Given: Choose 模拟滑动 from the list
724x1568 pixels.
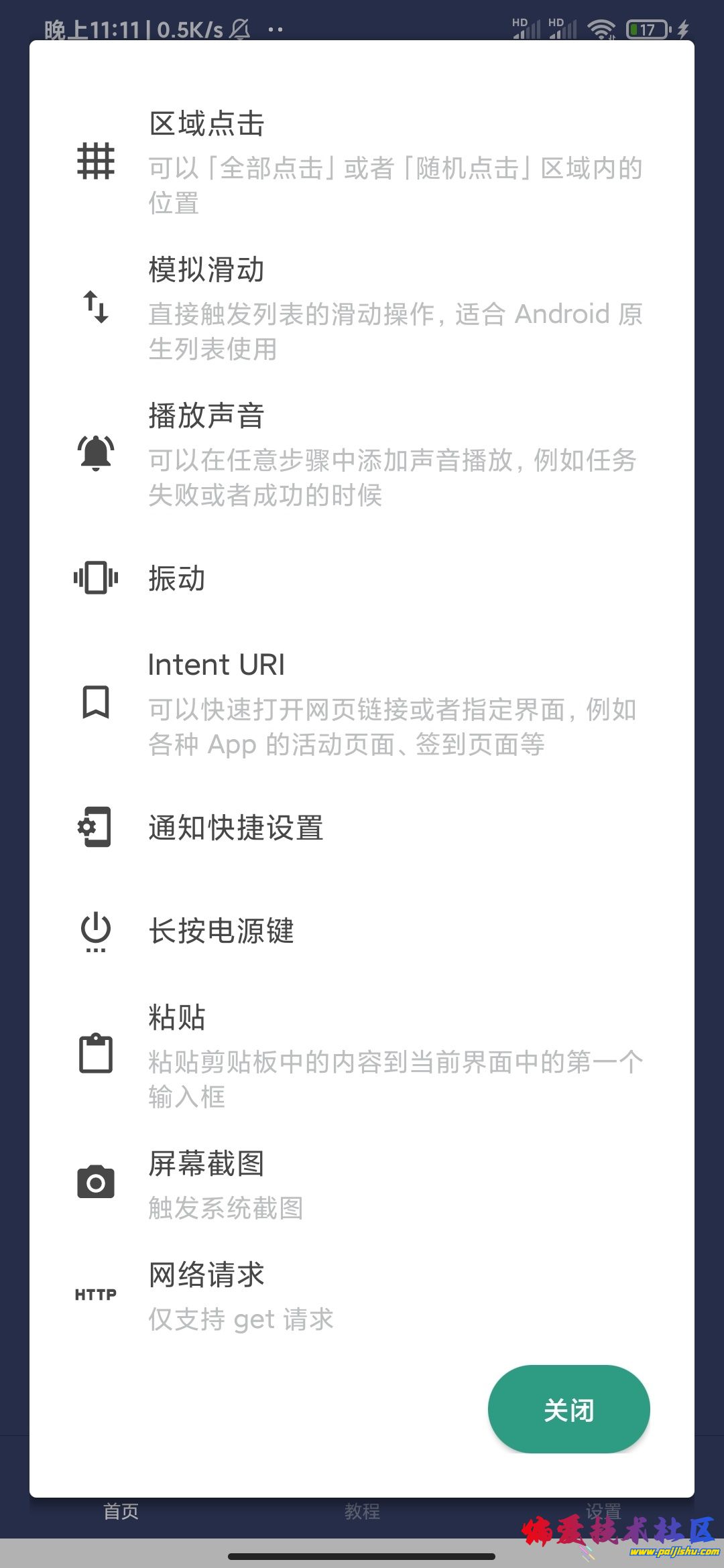Looking at the screenshot, I should (362, 308).
